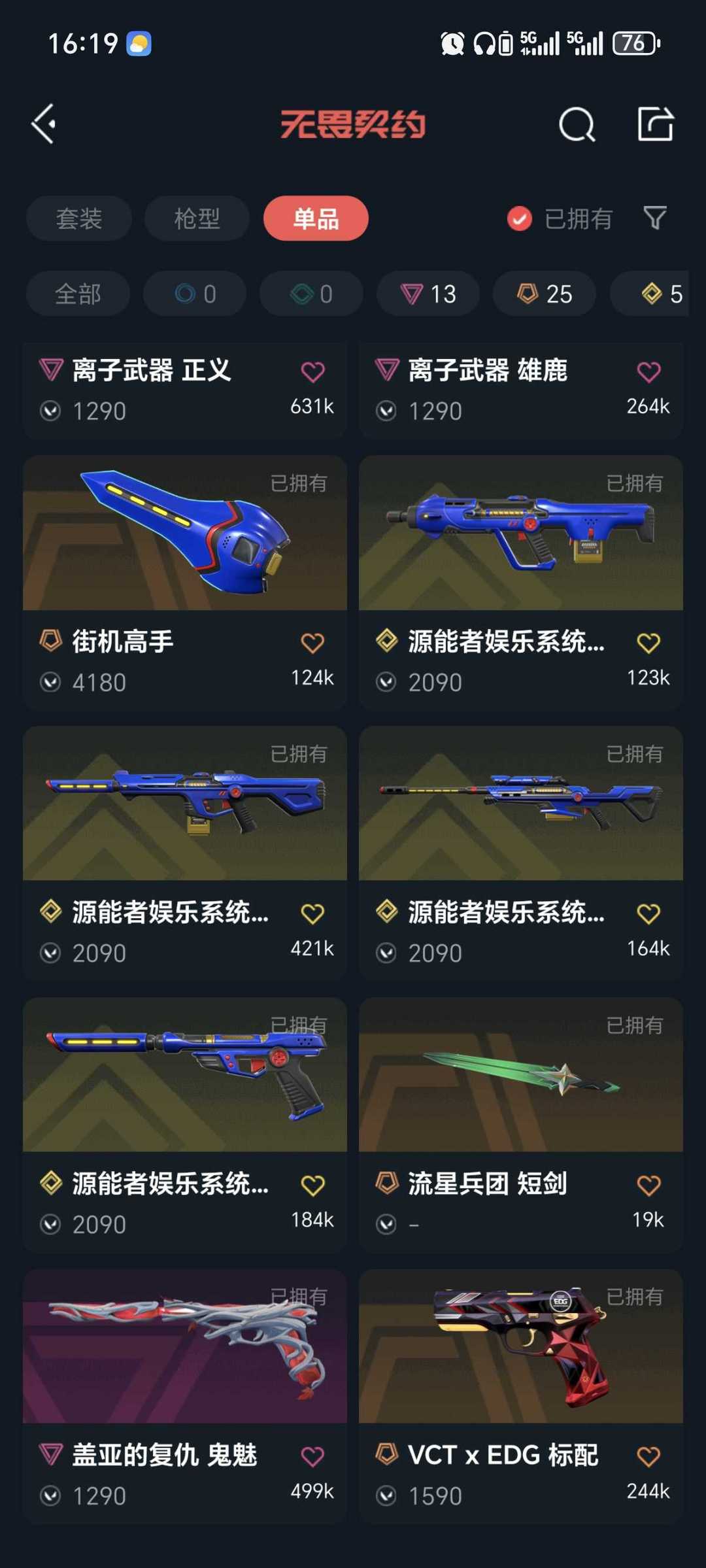Image resolution: width=706 pixels, height=1568 pixels.
Task: Open the search icon
Action: [577, 124]
